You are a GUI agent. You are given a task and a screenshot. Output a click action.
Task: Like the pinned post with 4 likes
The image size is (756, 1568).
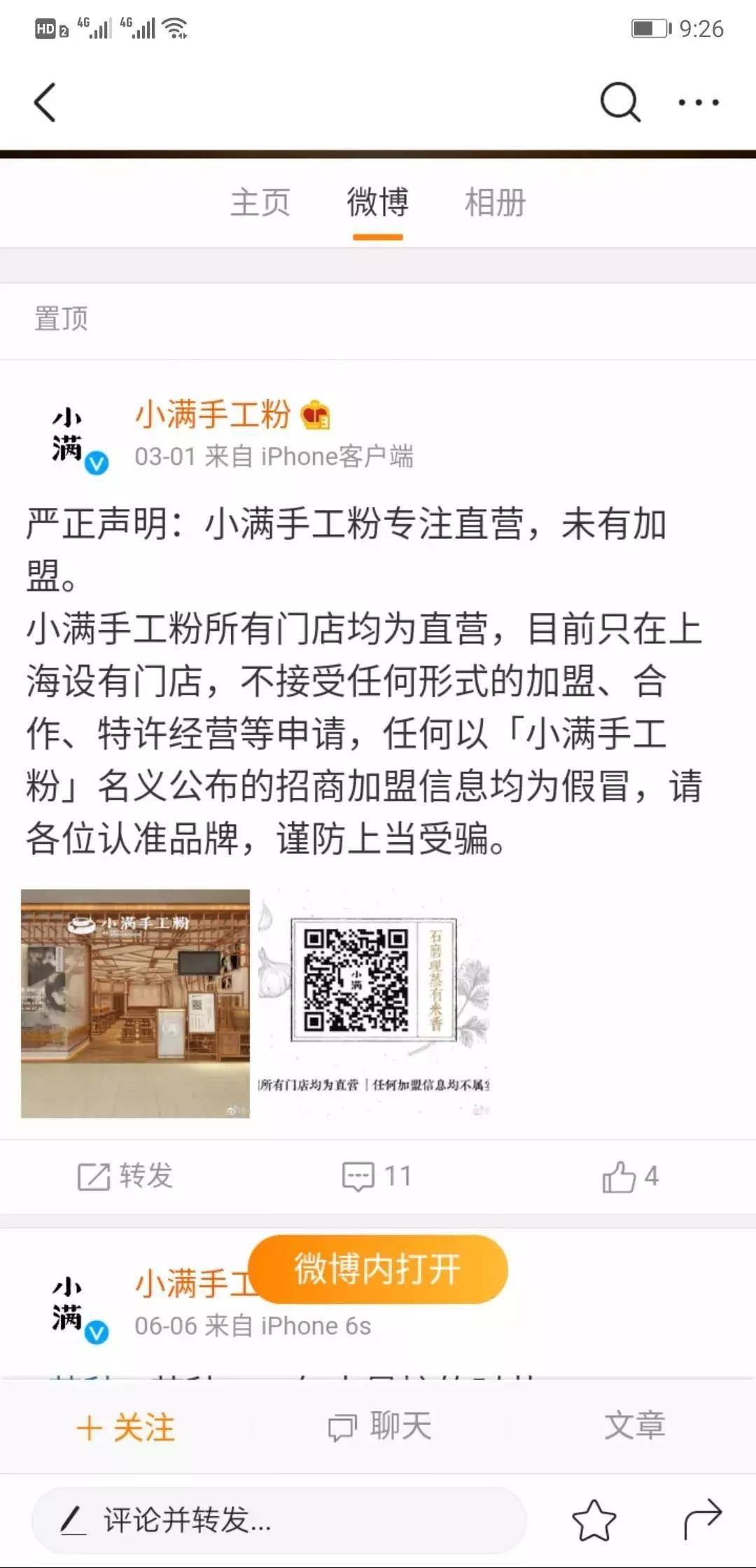coord(630,1176)
